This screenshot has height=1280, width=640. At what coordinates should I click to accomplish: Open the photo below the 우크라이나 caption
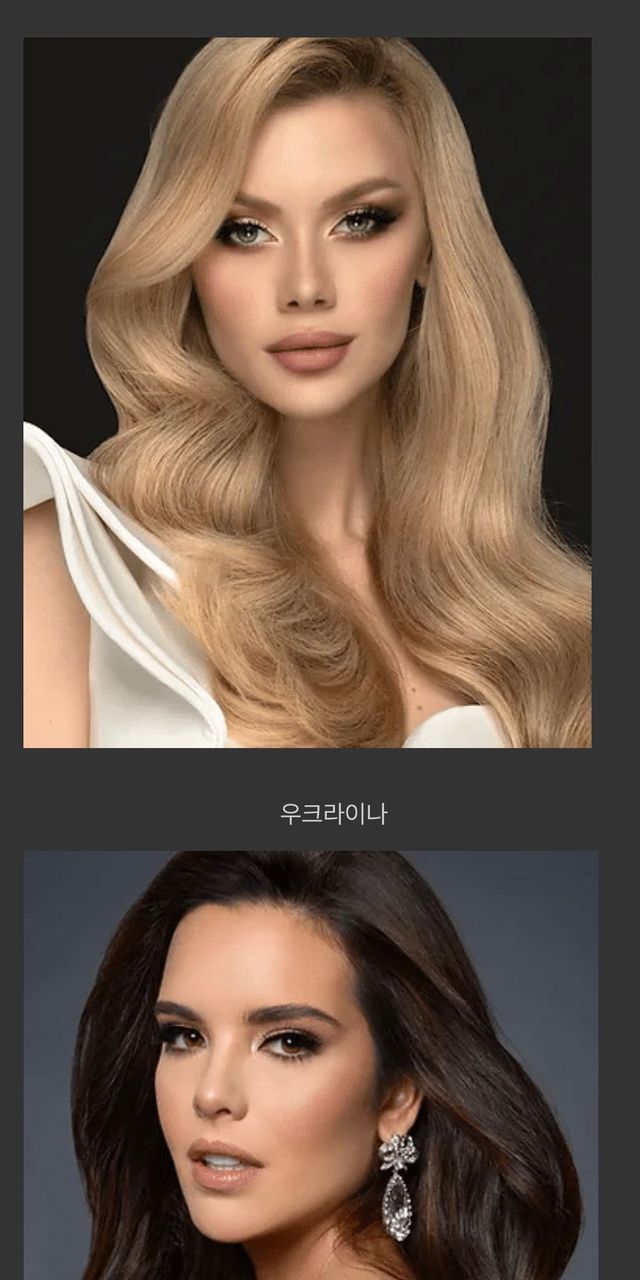coord(310,1065)
